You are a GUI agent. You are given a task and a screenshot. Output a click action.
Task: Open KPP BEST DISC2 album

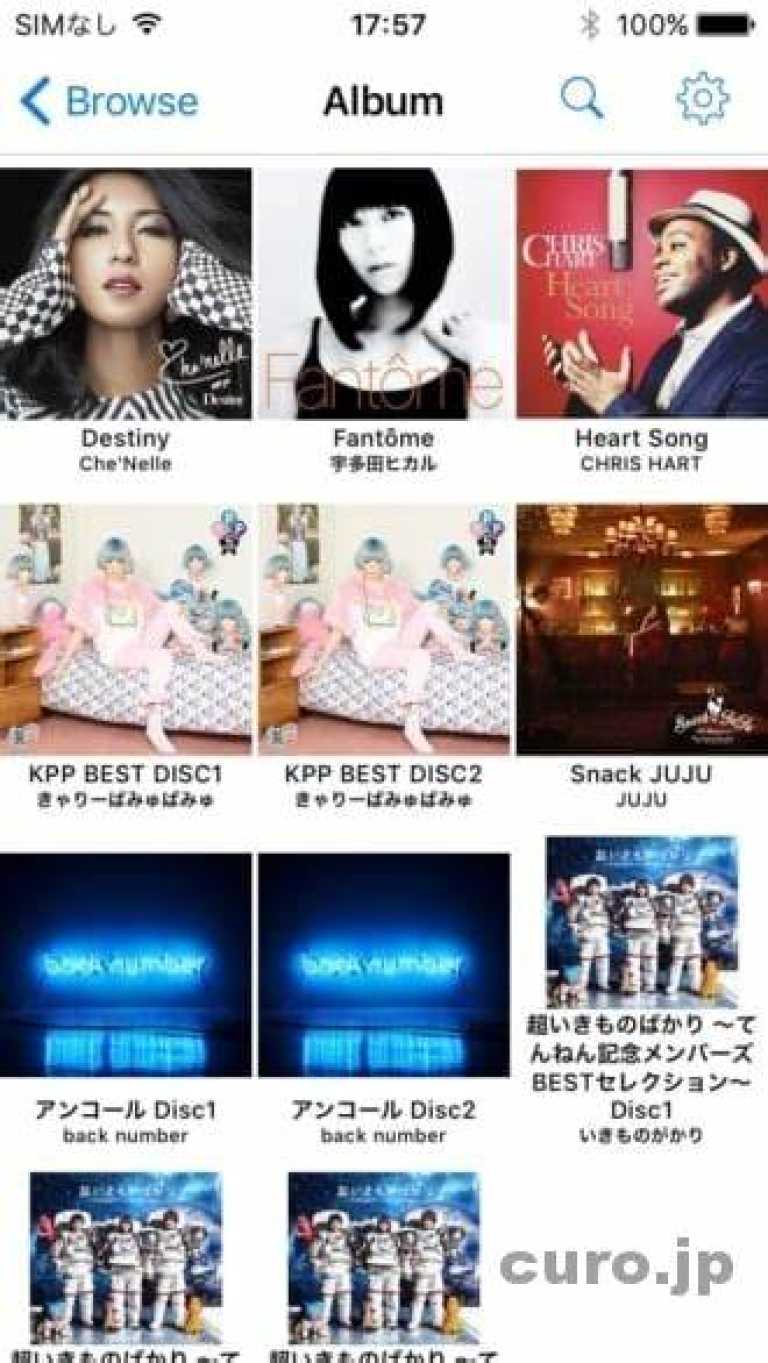tap(384, 629)
